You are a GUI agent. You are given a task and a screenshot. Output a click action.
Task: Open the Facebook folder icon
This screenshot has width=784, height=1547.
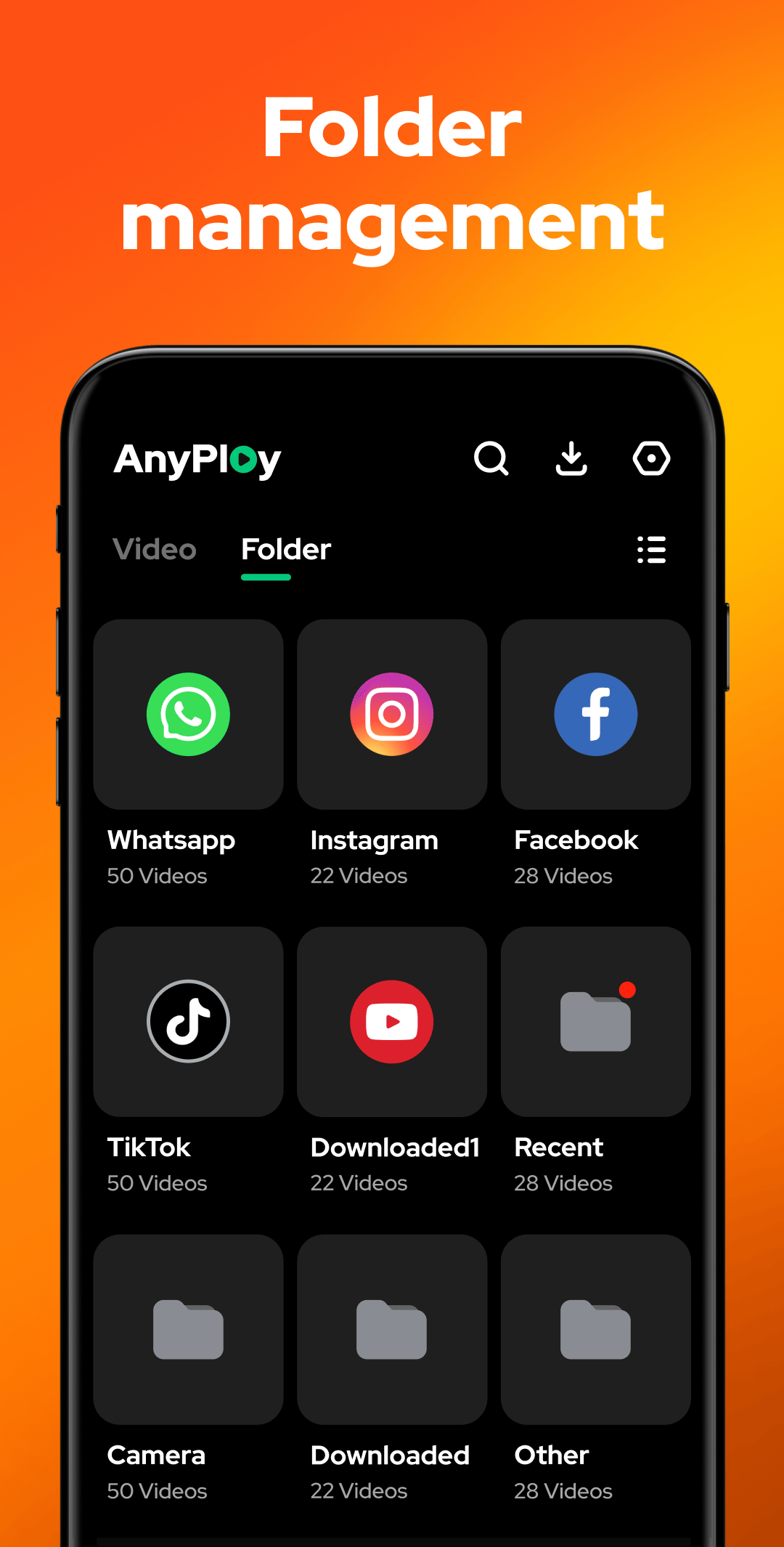[595, 714]
